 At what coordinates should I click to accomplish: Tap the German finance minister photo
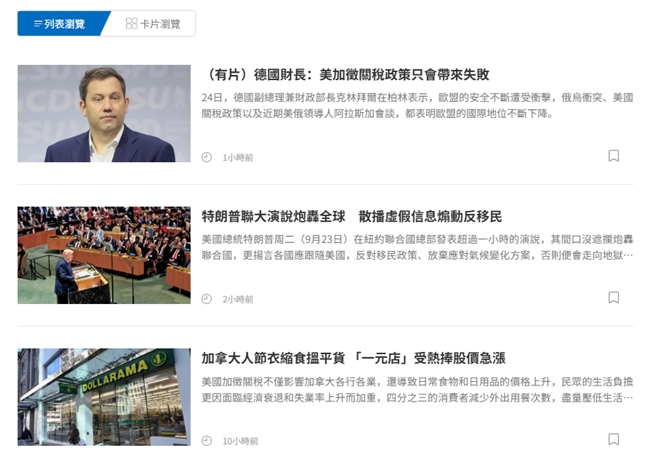104,113
